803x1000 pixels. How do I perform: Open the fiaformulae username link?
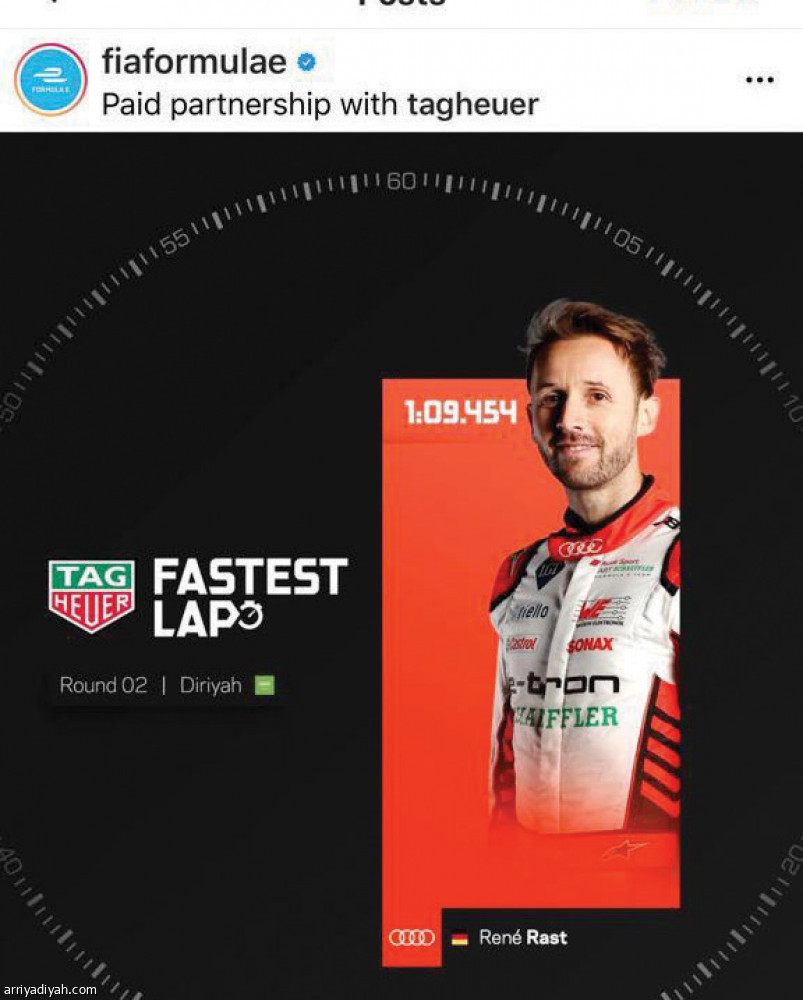(x=194, y=62)
